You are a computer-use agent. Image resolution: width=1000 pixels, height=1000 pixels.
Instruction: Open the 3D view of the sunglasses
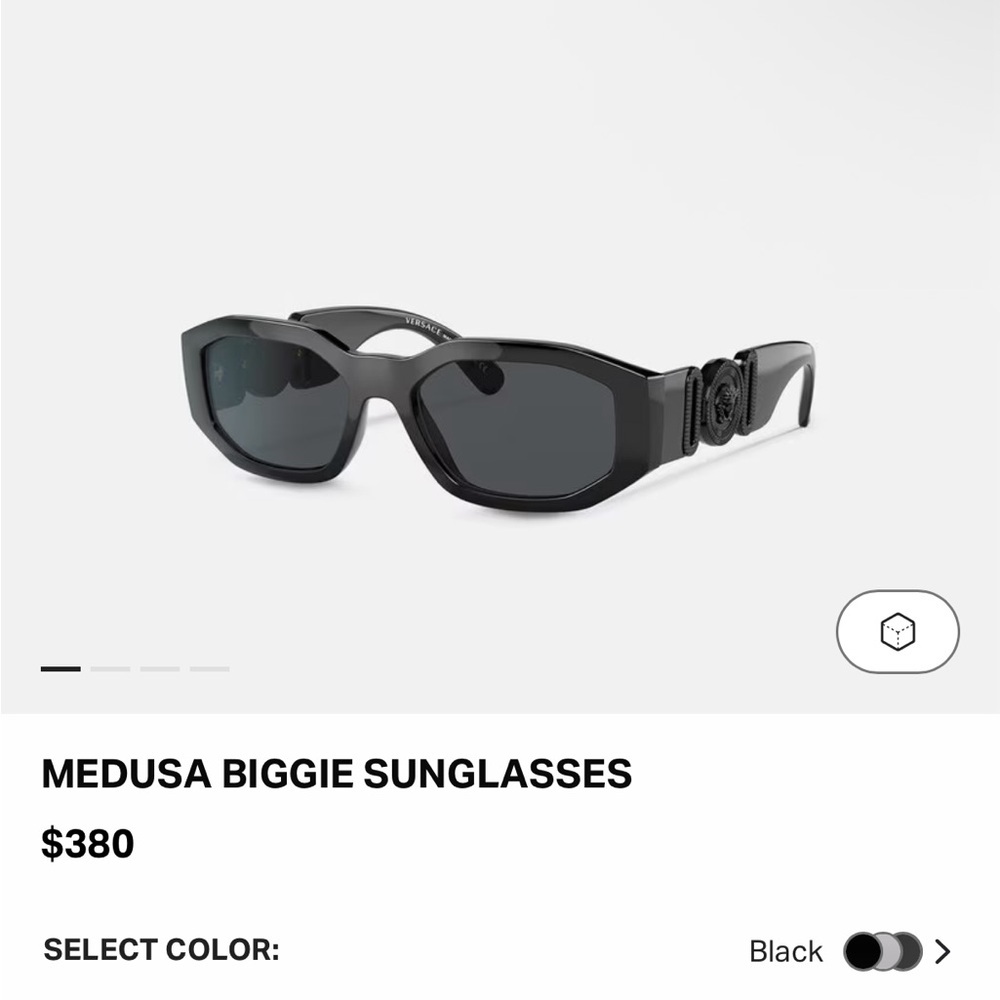point(897,631)
